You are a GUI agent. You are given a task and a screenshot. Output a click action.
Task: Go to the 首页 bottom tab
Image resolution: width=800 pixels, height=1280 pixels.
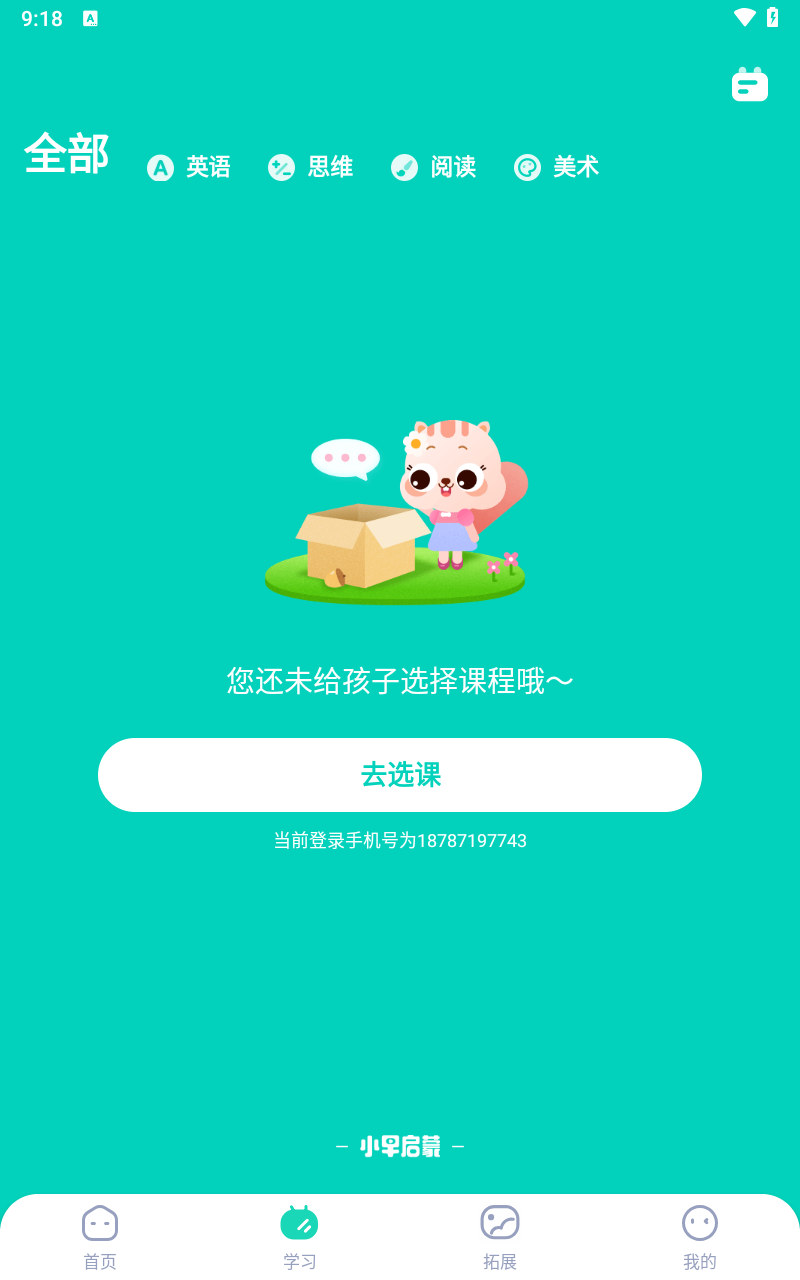point(100,1236)
